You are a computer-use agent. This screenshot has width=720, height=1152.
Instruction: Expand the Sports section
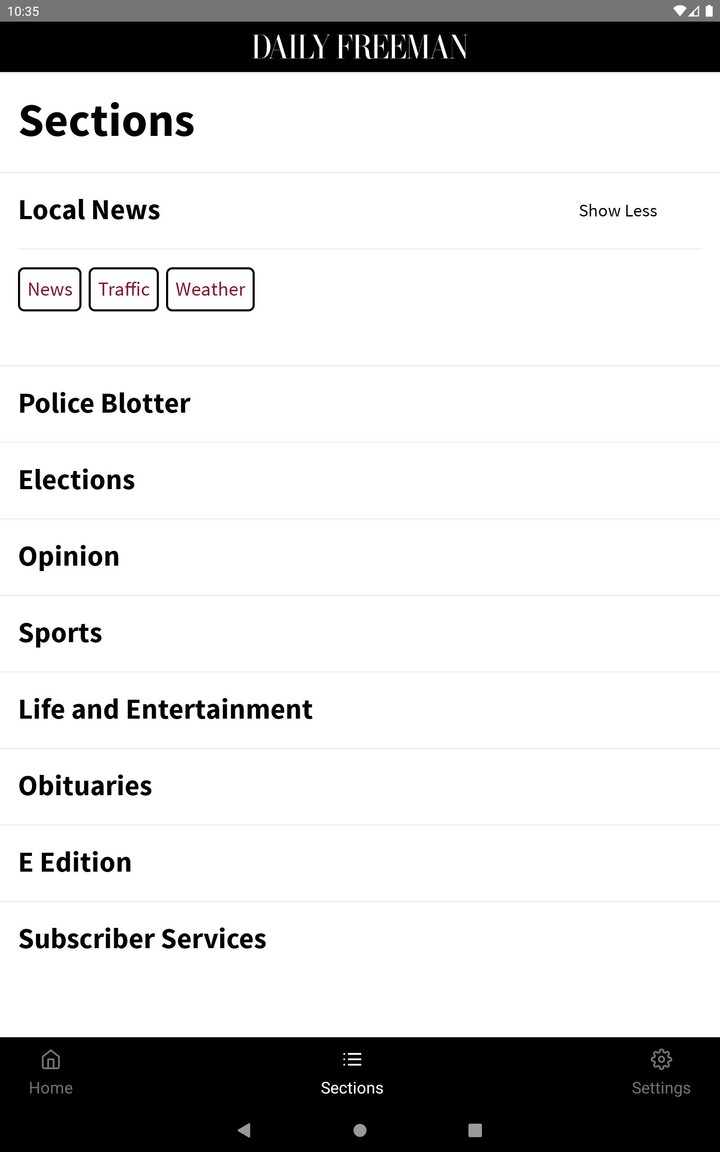click(x=60, y=633)
